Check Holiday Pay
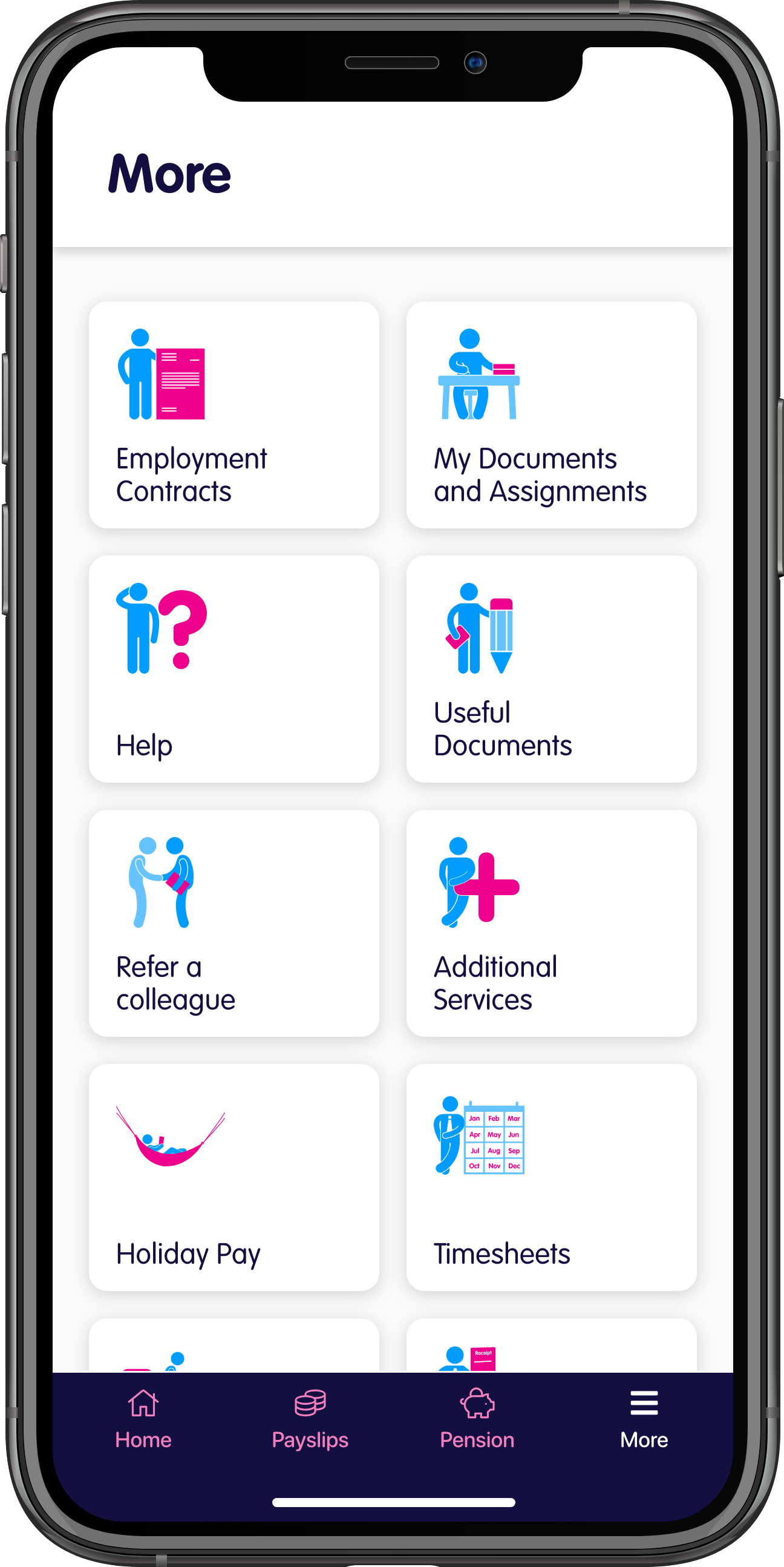The height and width of the screenshot is (1567, 784). pos(234,1177)
